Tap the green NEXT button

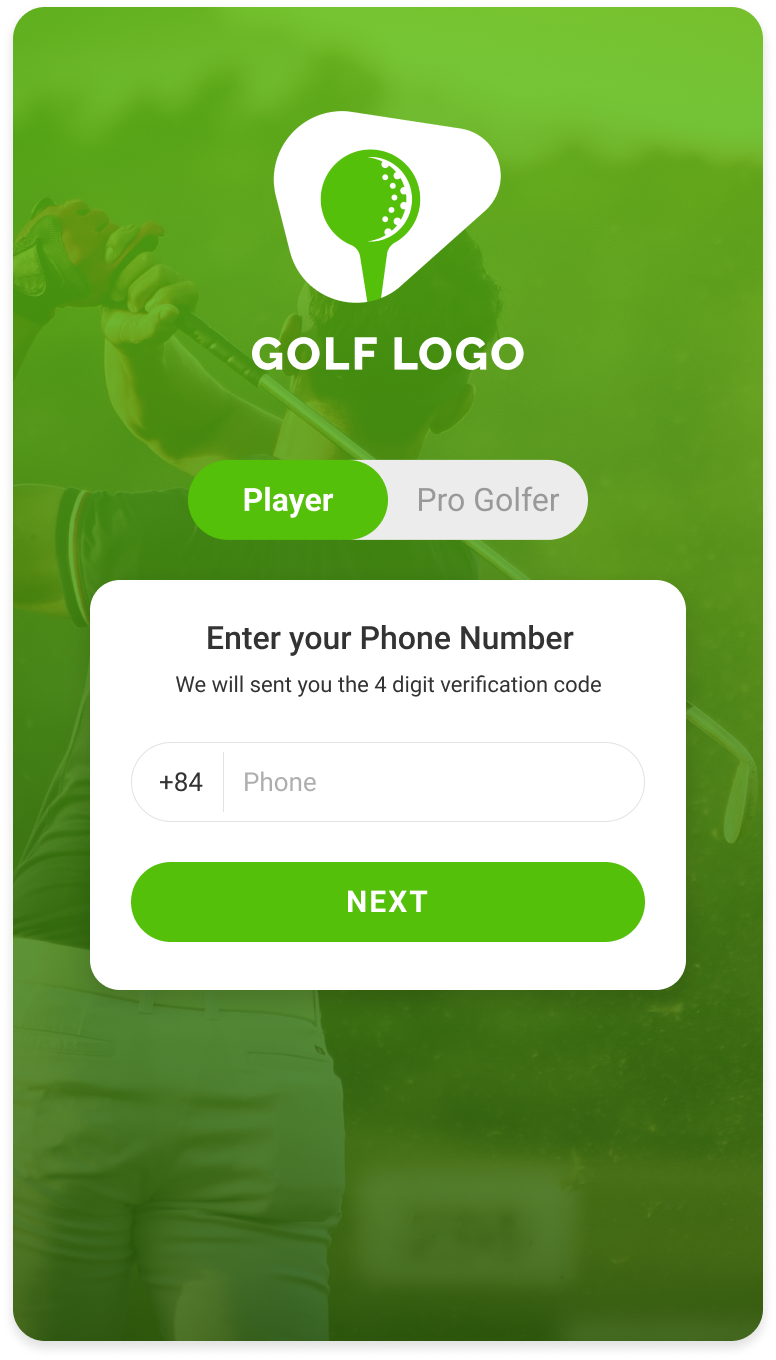point(387,902)
